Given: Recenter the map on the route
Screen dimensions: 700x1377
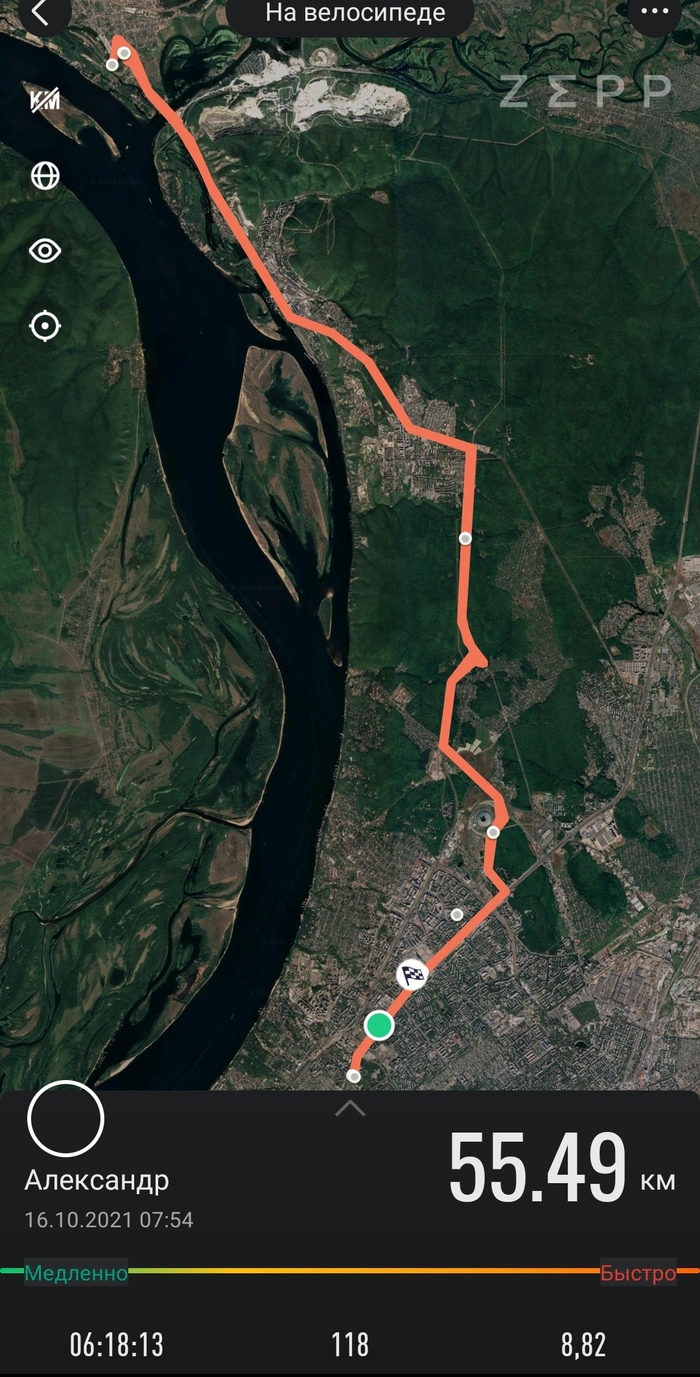Looking at the screenshot, I should pyautogui.click(x=45, y=326).
